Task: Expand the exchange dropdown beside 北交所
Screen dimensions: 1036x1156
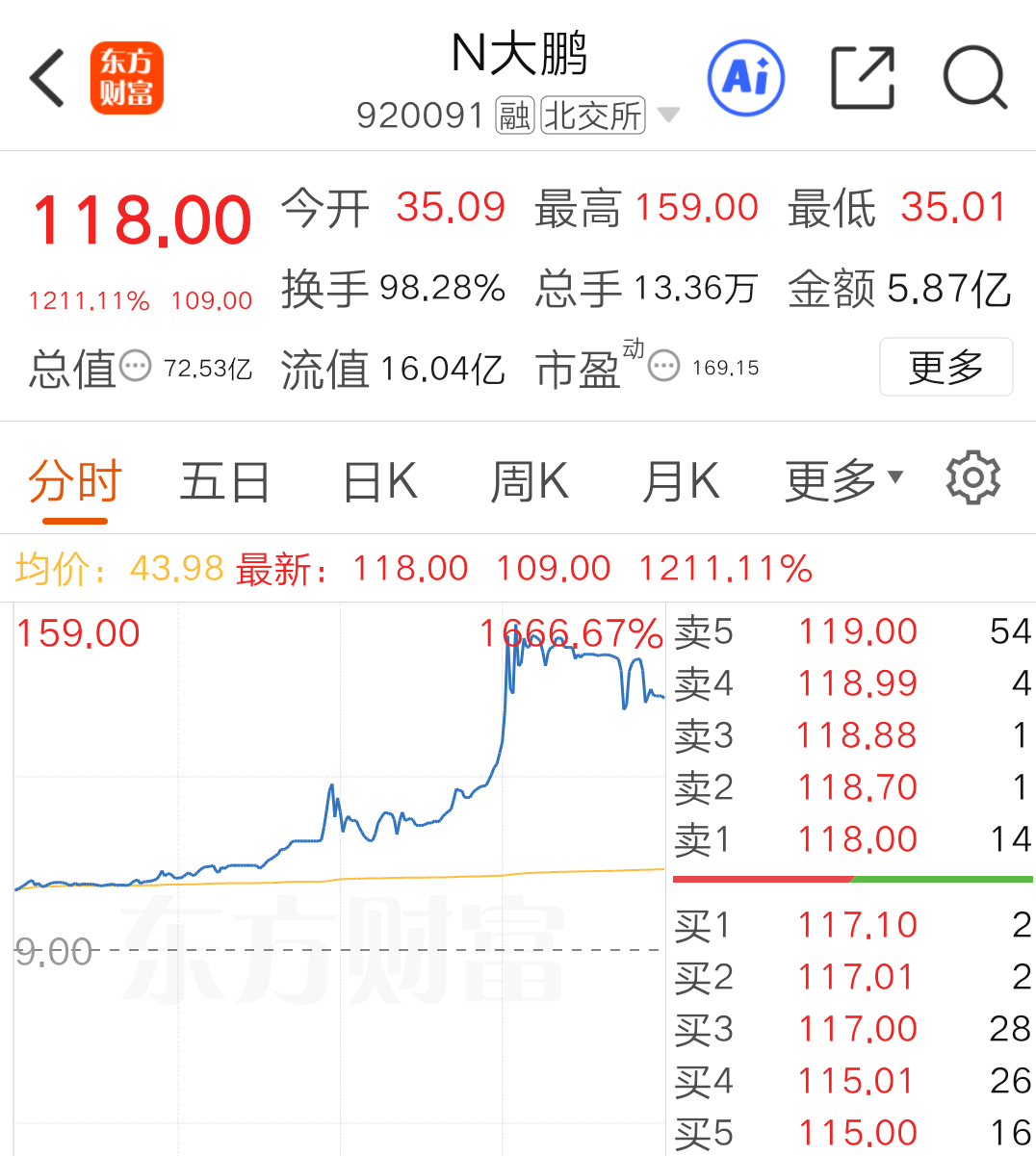Action: coord(666,115)
